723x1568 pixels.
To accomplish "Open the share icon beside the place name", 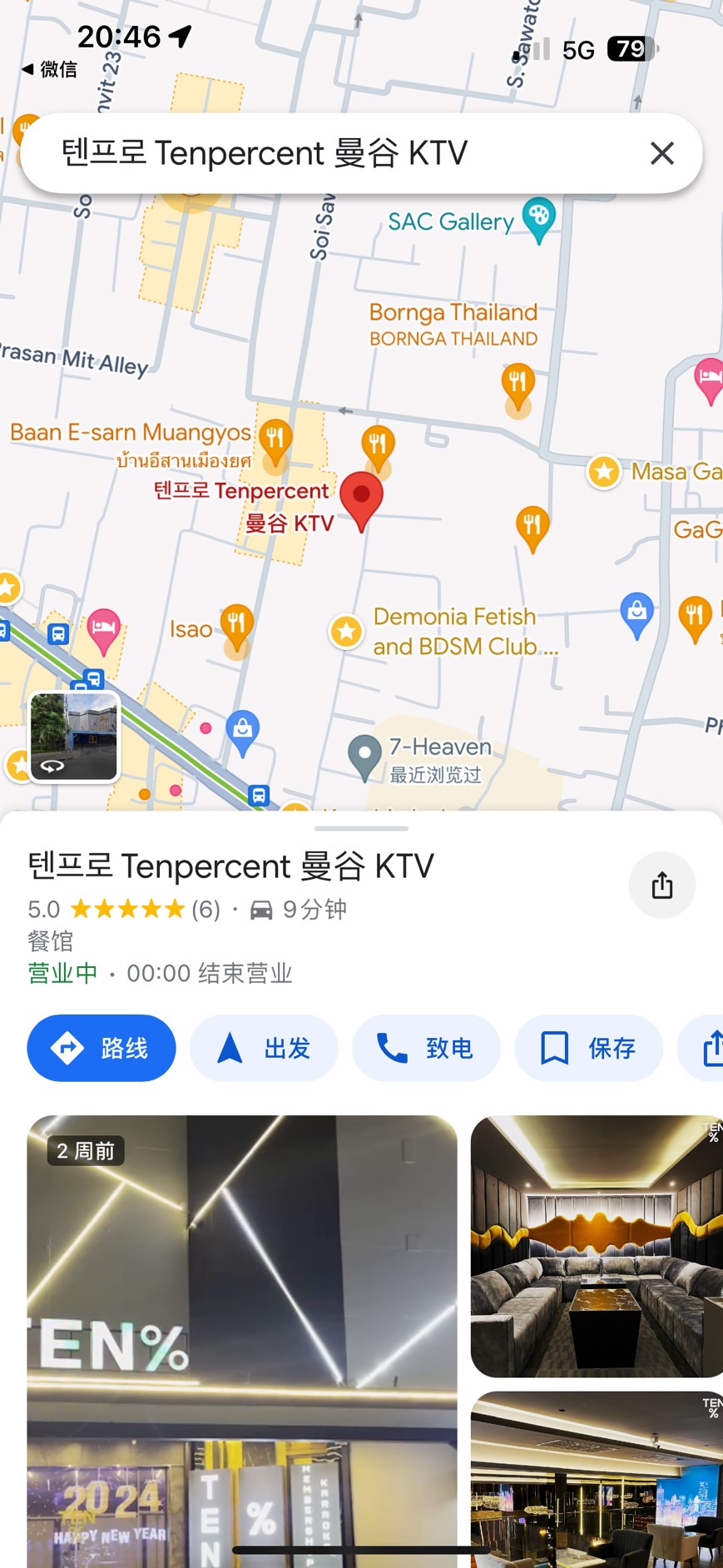I will coord(661,886).
